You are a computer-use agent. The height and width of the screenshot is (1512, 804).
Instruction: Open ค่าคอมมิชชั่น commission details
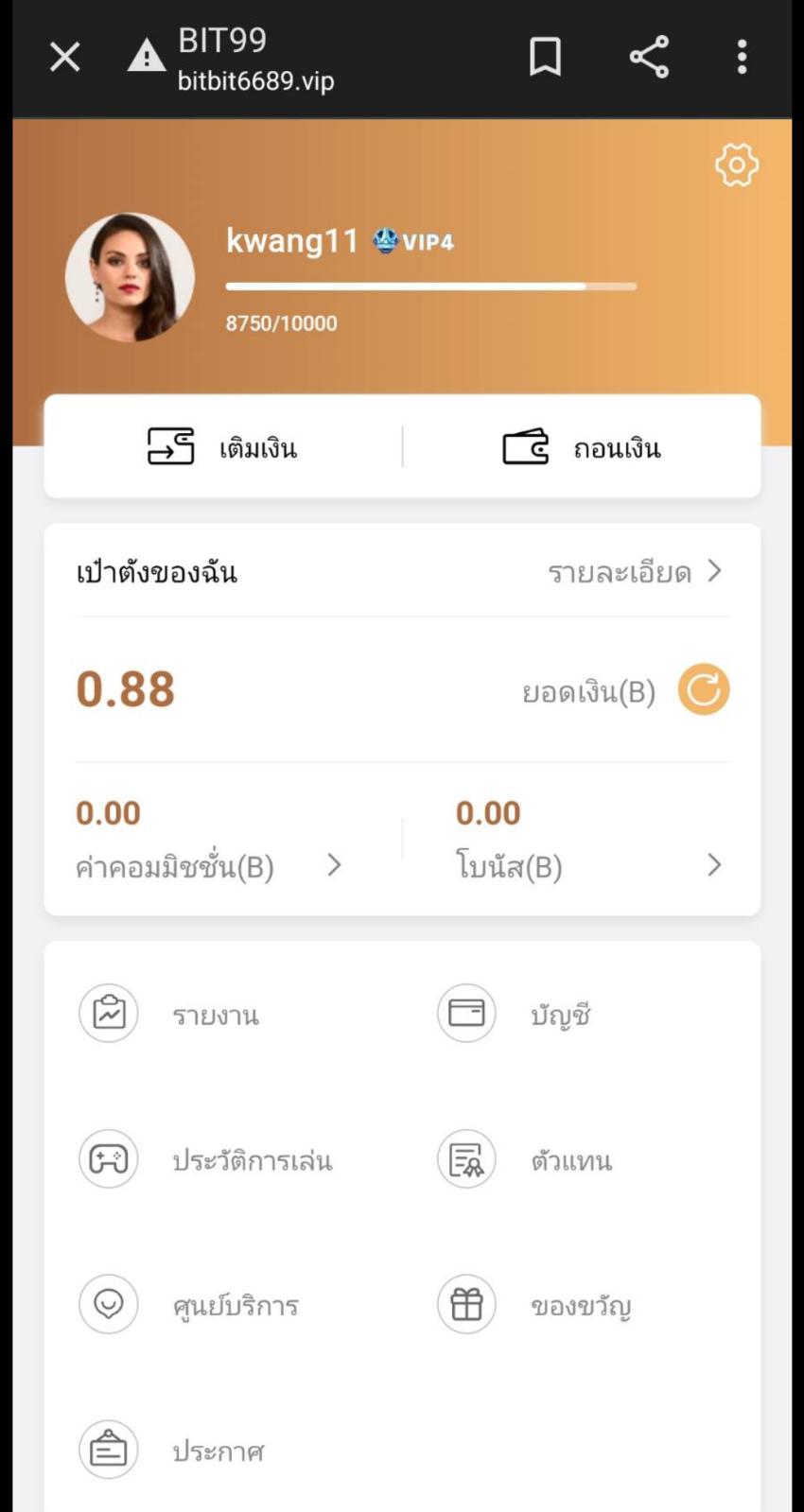(x=208, y=865)
